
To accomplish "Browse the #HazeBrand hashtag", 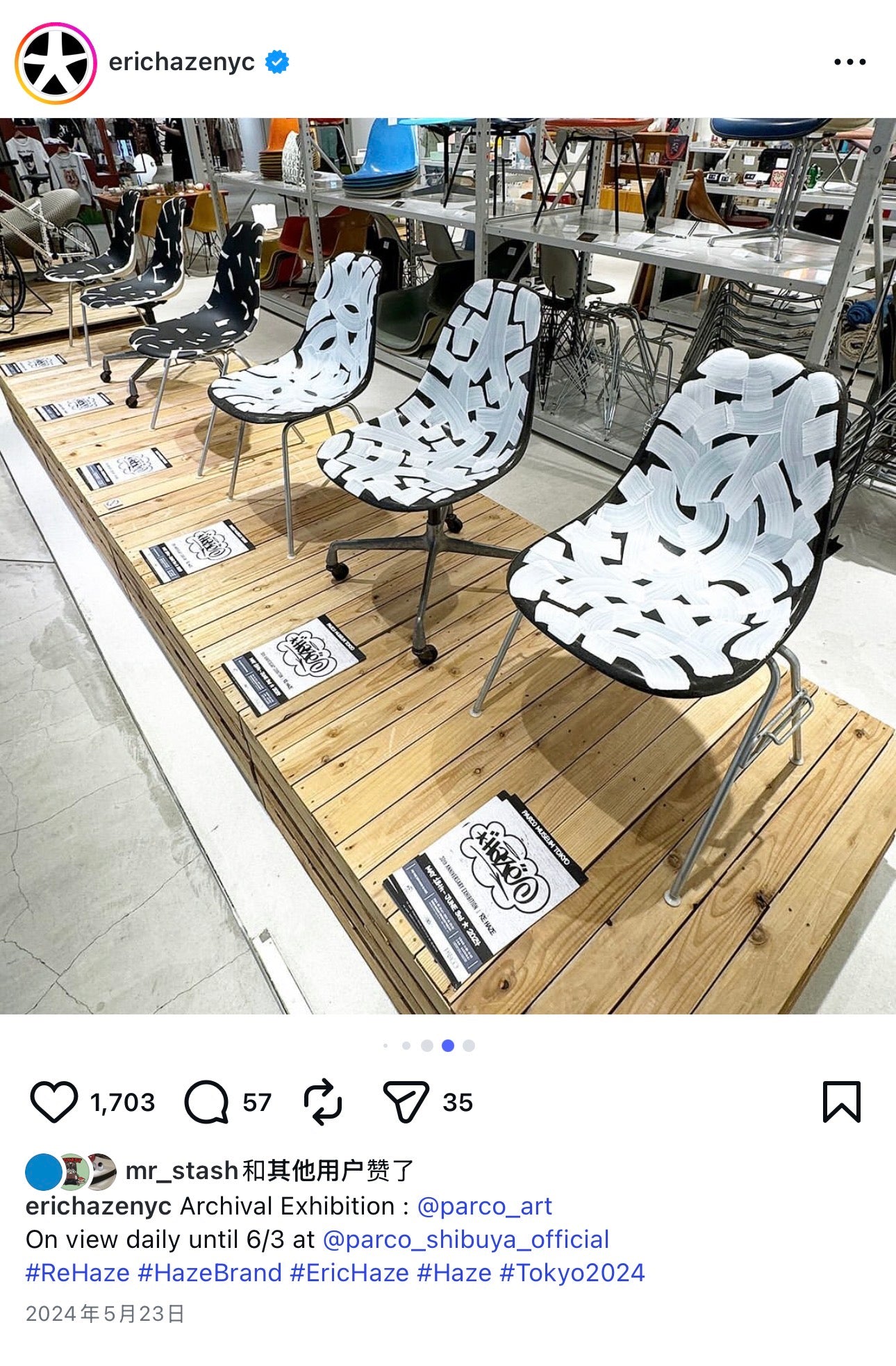I will click(210, 1272).
